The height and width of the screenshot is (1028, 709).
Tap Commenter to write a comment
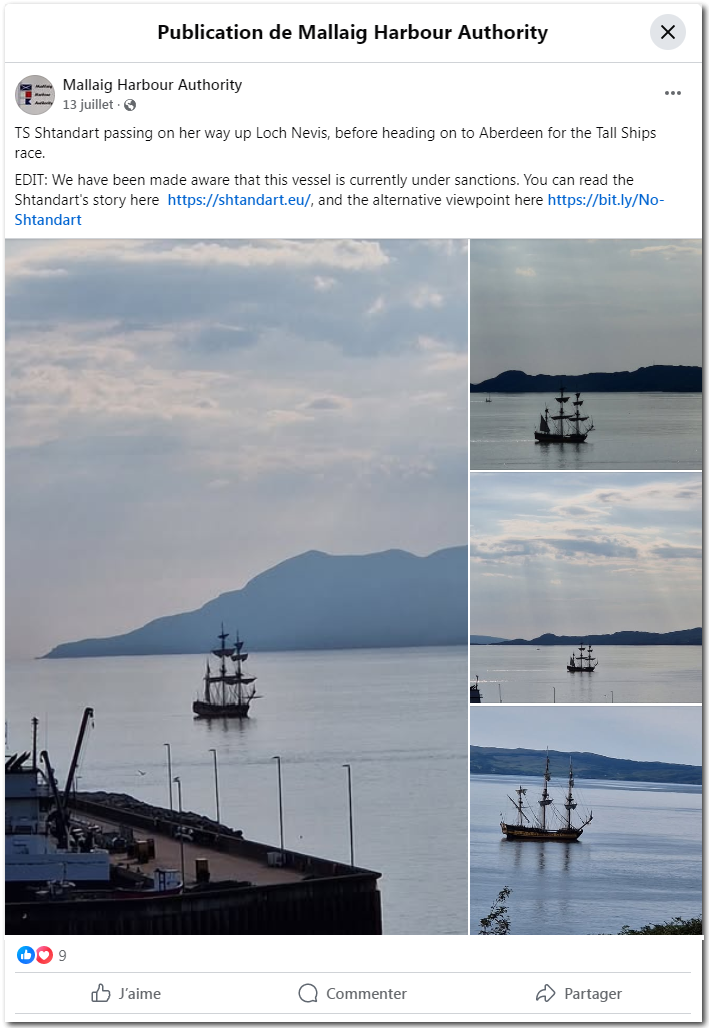coord(353,993)
